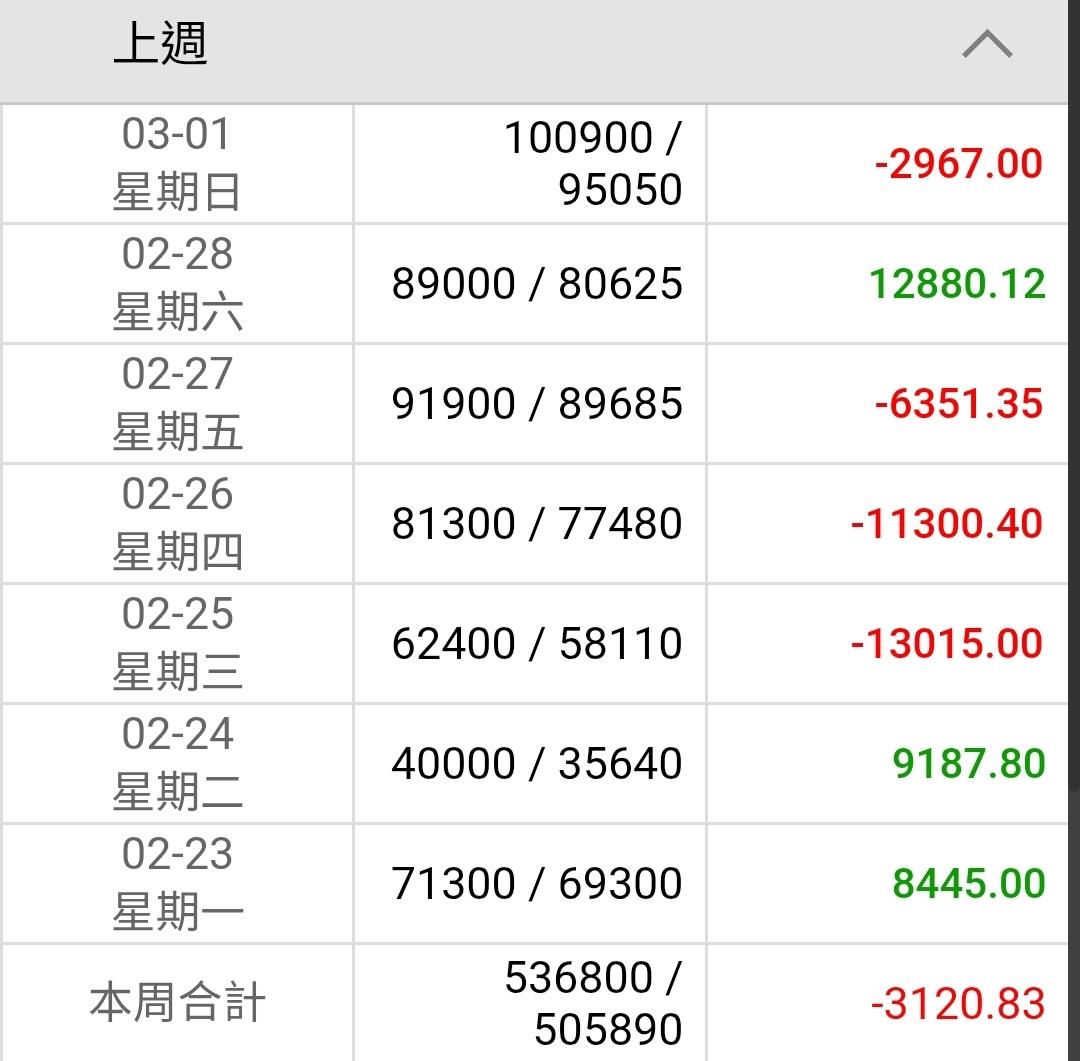Screen dimensions: 1080x1061
Task: Collapse the 上週 section
Action: (x=987, y=45)
